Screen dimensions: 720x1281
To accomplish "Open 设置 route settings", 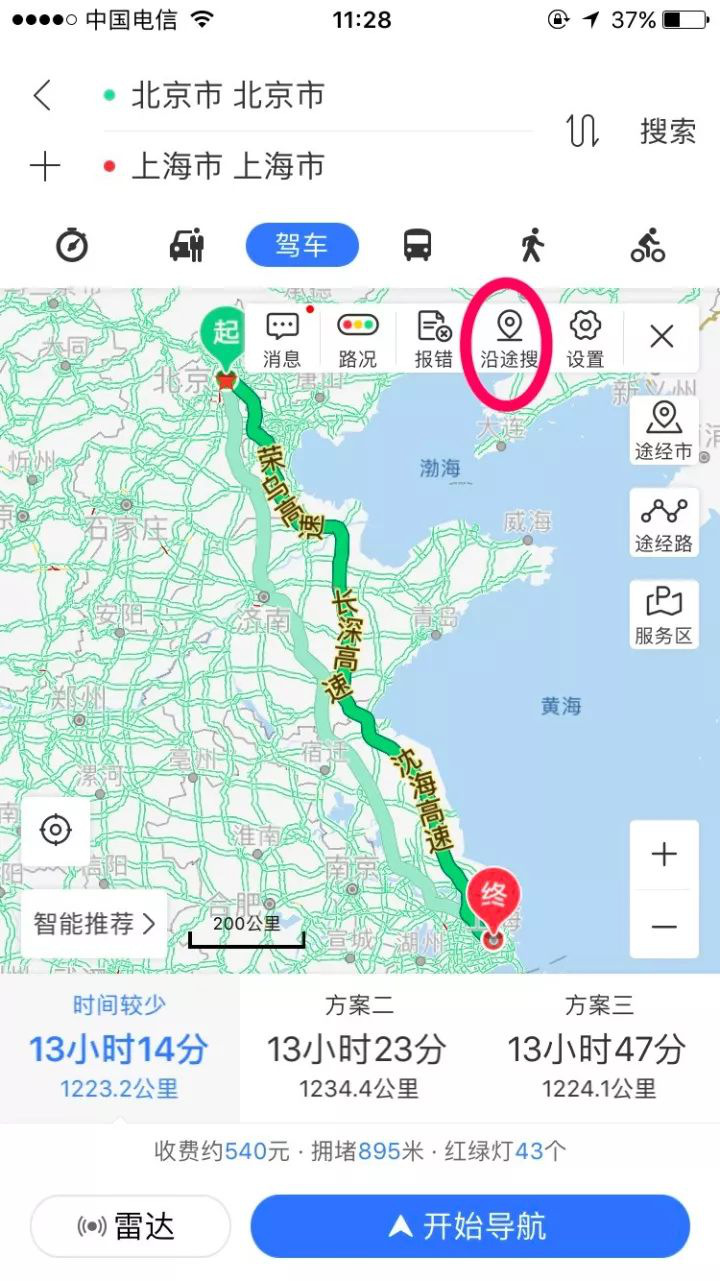I will (585, 339).
